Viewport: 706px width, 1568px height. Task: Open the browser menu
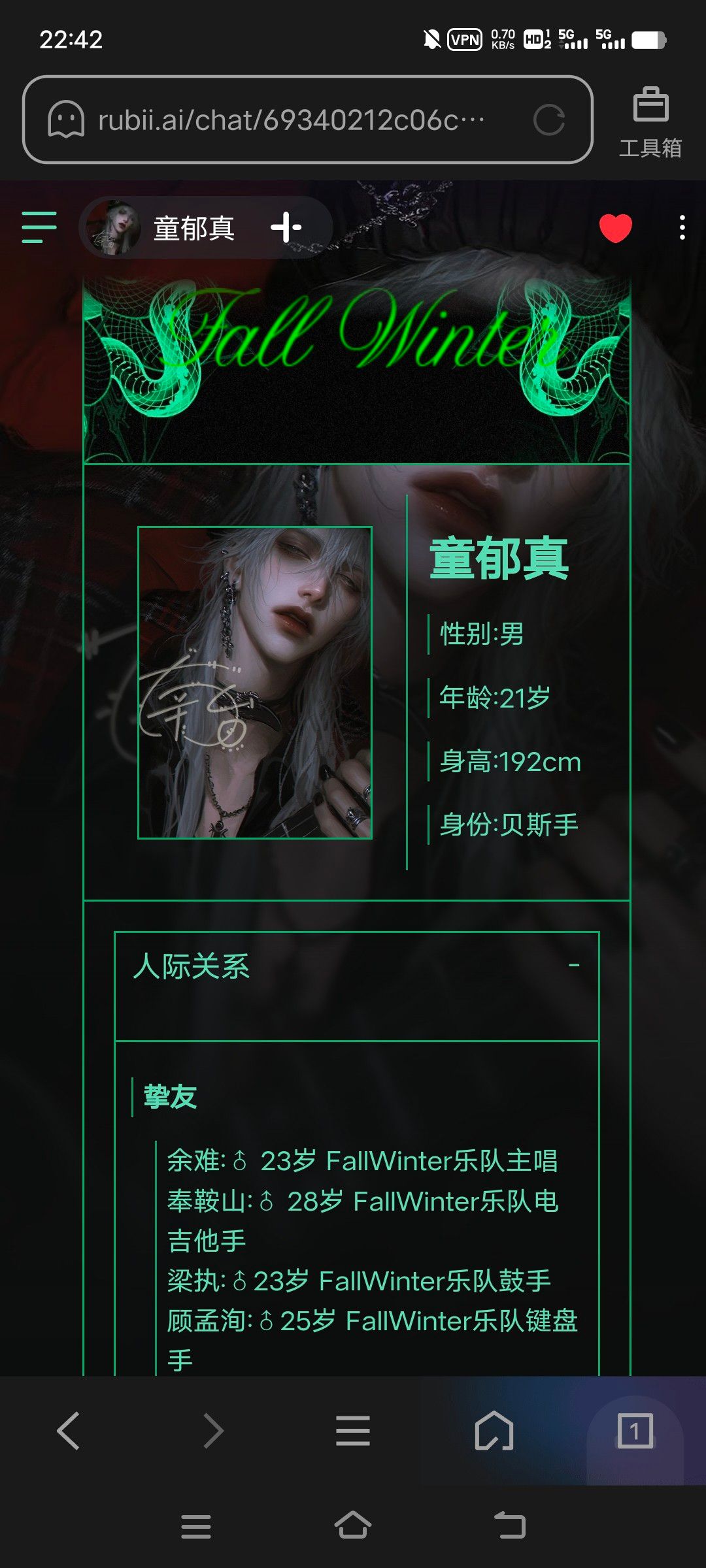click(353, 1431)
